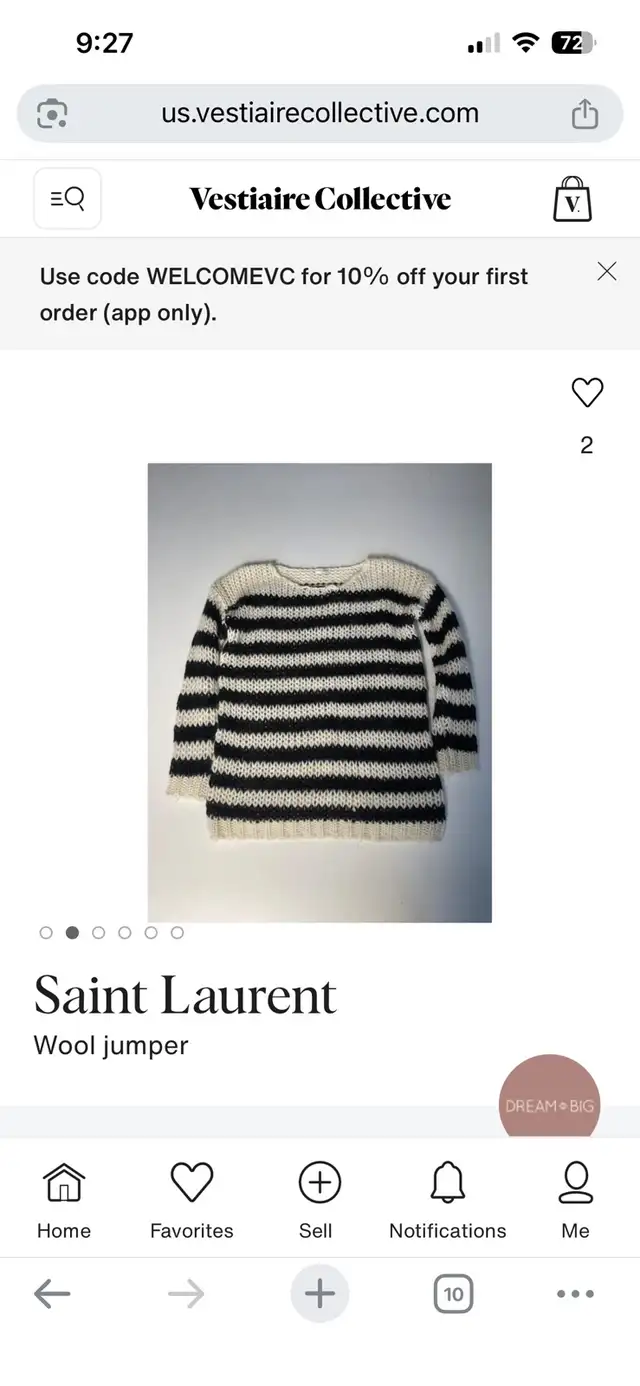This screenshot has width=640, height=1386.
Task: Open the menu and search button
Action: (67, 199)
